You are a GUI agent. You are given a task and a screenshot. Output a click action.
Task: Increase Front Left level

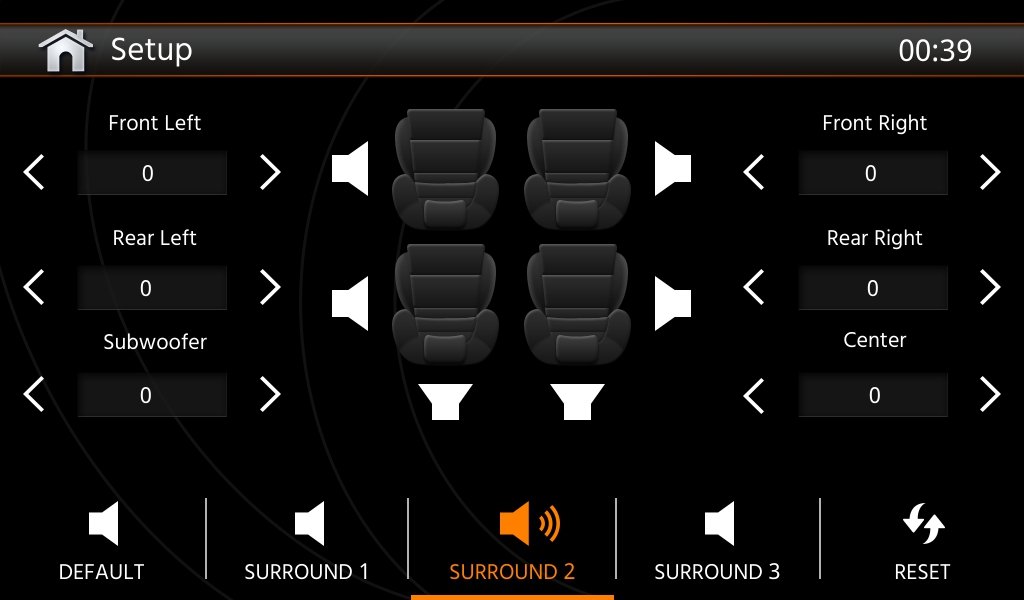(270, 173)
